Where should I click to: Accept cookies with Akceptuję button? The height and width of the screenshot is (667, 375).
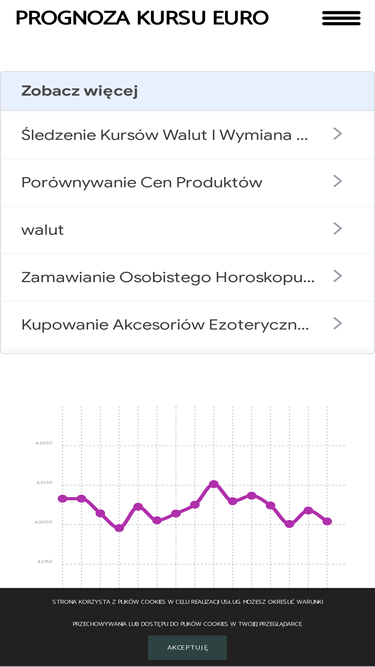tap(187, 647)
